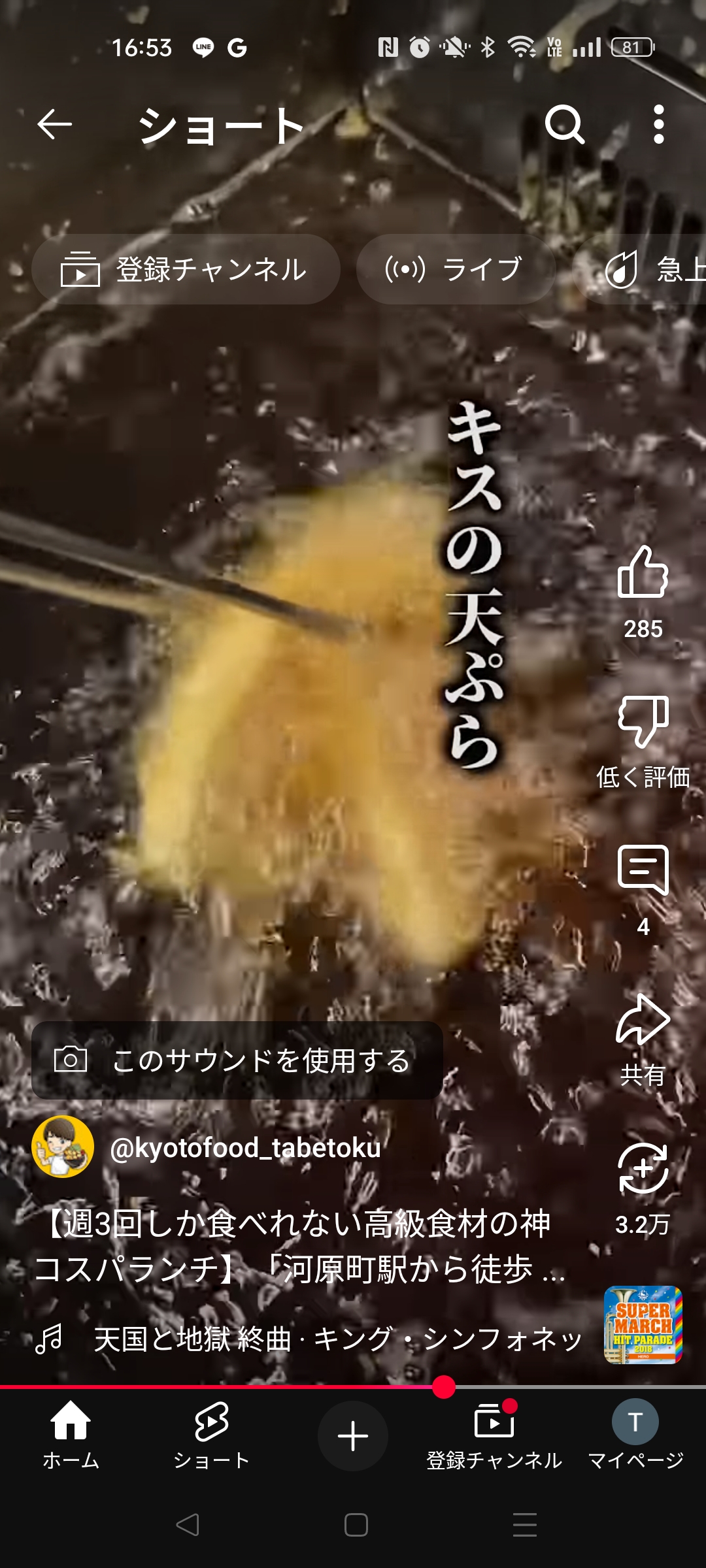The width and height of the screenshot is (706, 1568).
Task: Expand the video description starting 【週3回しか
Action: pyautogui.click(x=299, y=1247)
